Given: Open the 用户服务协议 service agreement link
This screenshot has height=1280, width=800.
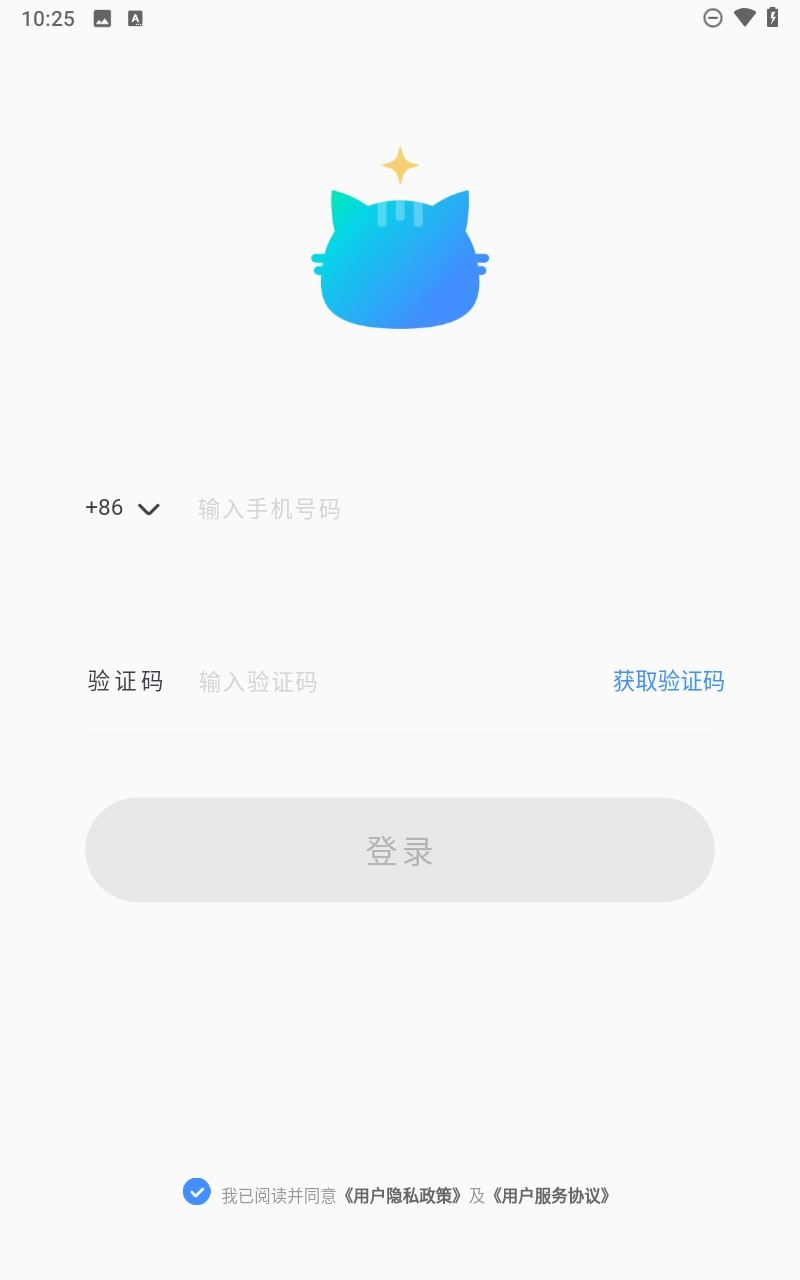Looking at the screenshot, I should (555, 1194).
